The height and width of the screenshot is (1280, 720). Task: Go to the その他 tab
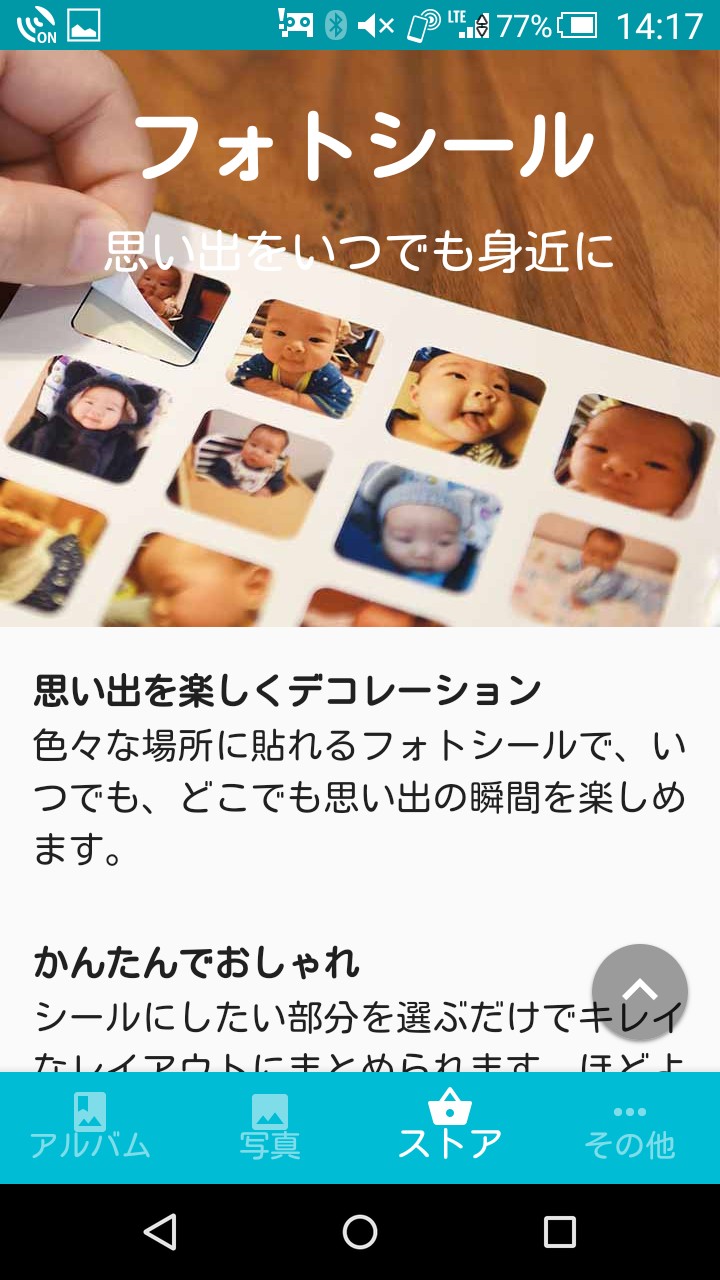[630, 1127]
